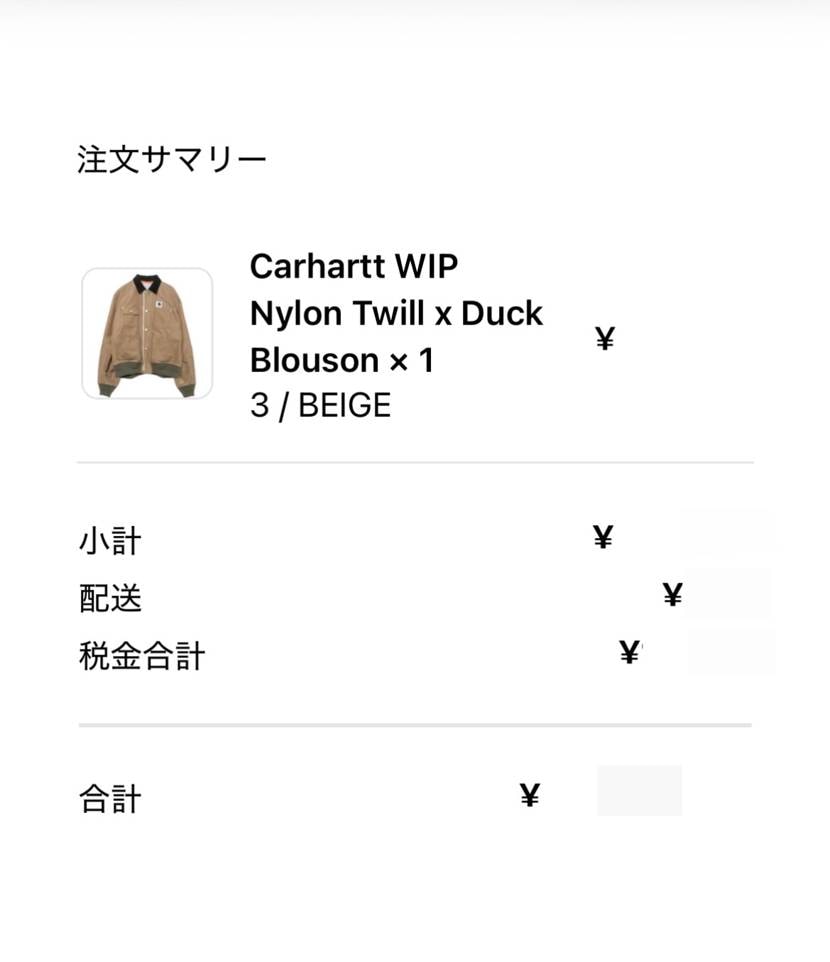Click the ¥ icon on the 配送 row

(x=672, y=595)
